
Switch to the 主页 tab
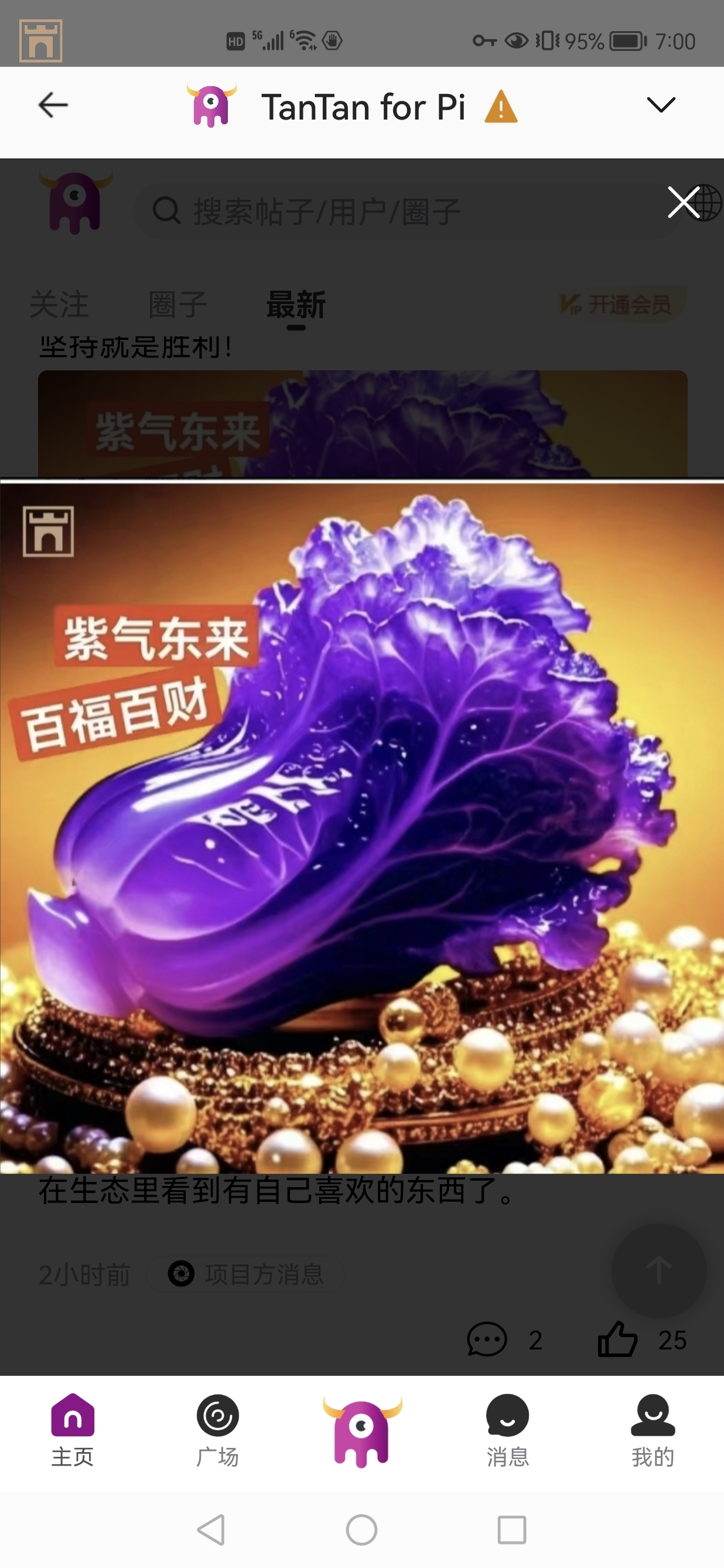click(73, 1430)
